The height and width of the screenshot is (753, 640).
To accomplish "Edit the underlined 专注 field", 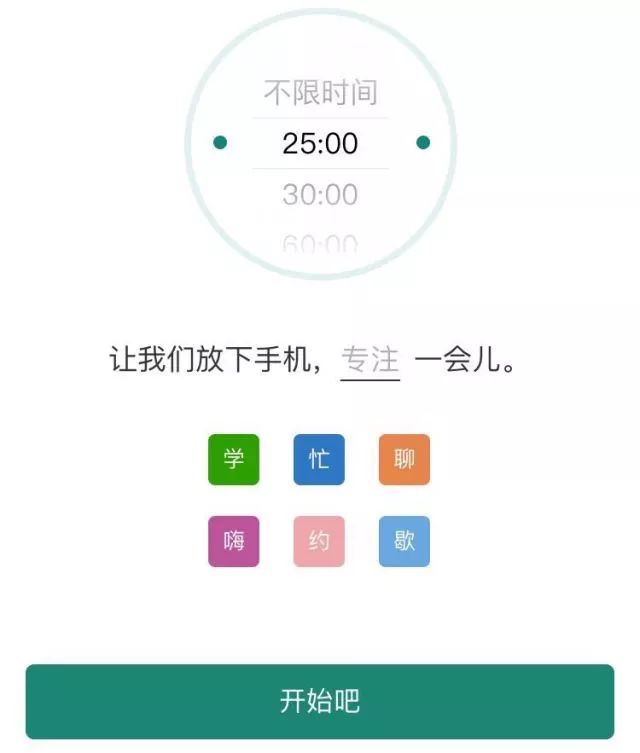I will (370, 359).
